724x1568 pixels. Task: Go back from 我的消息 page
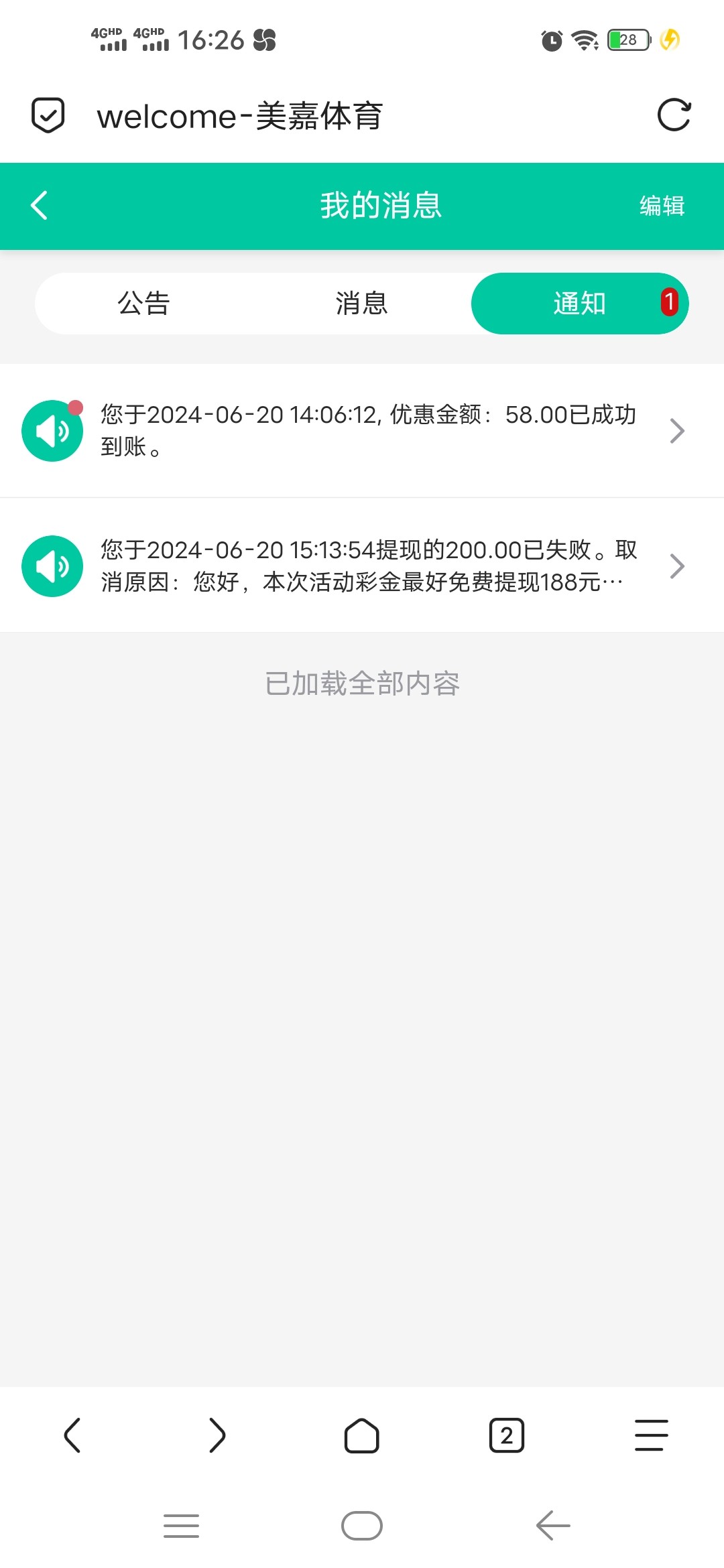(x=40, y=206)
